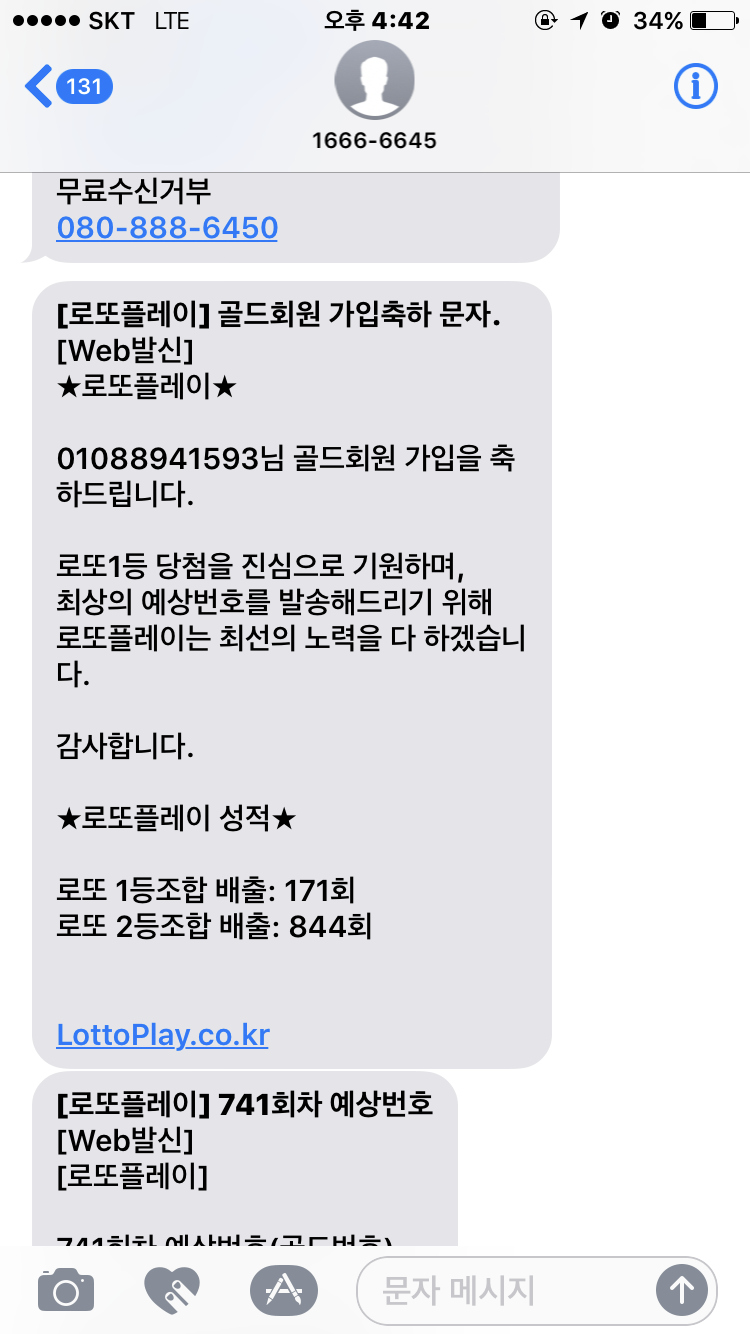
Task: Send the message with arrow button
Action: pyautogui.click(x=681, y=1290)
